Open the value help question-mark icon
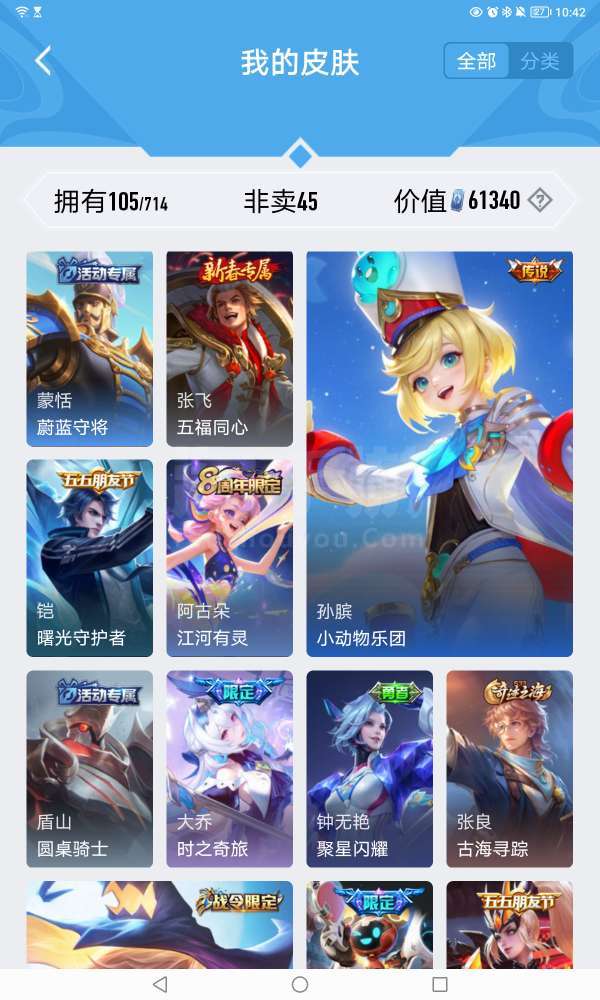The image size is (600, 1000). pyautogui.click(x=540, y=200)
